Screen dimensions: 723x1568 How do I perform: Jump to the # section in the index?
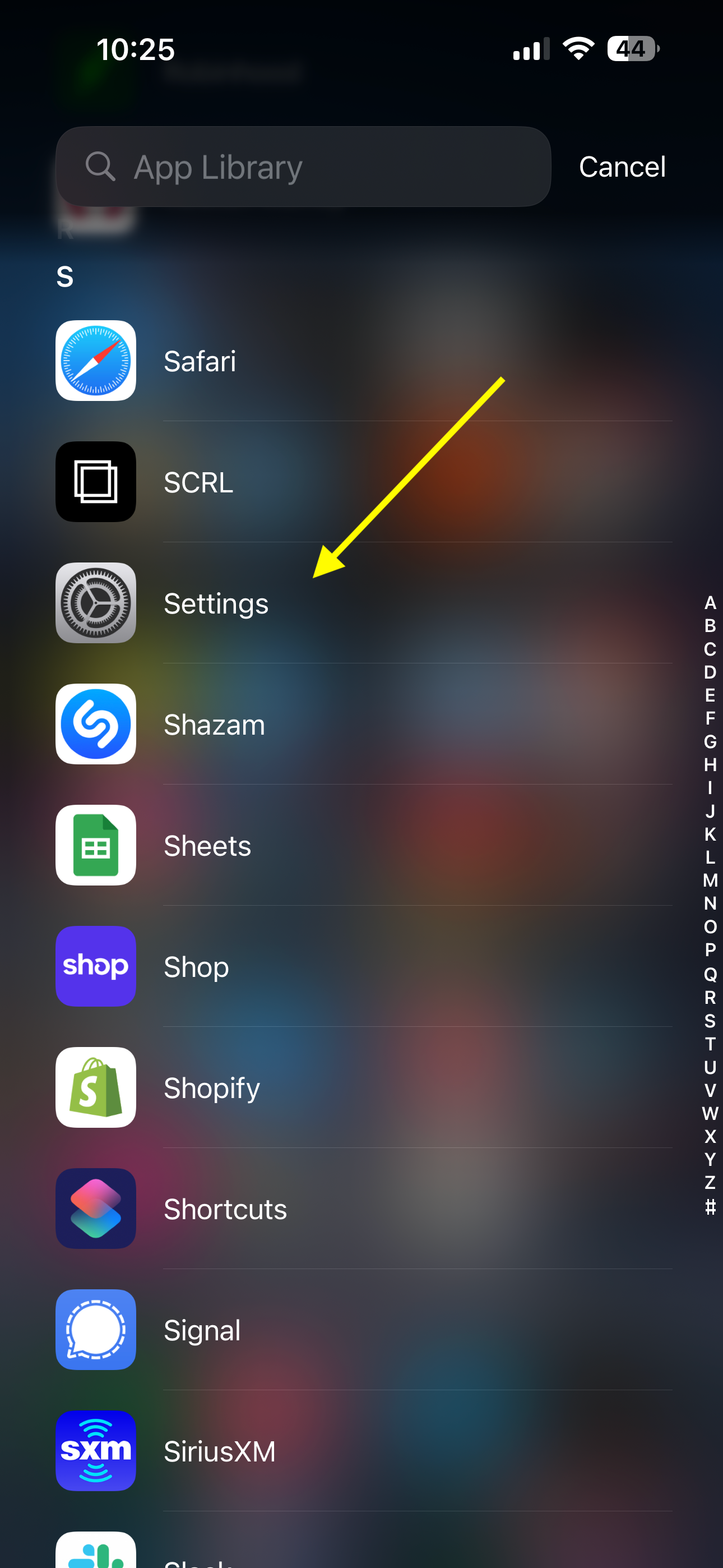(710, 1206)
